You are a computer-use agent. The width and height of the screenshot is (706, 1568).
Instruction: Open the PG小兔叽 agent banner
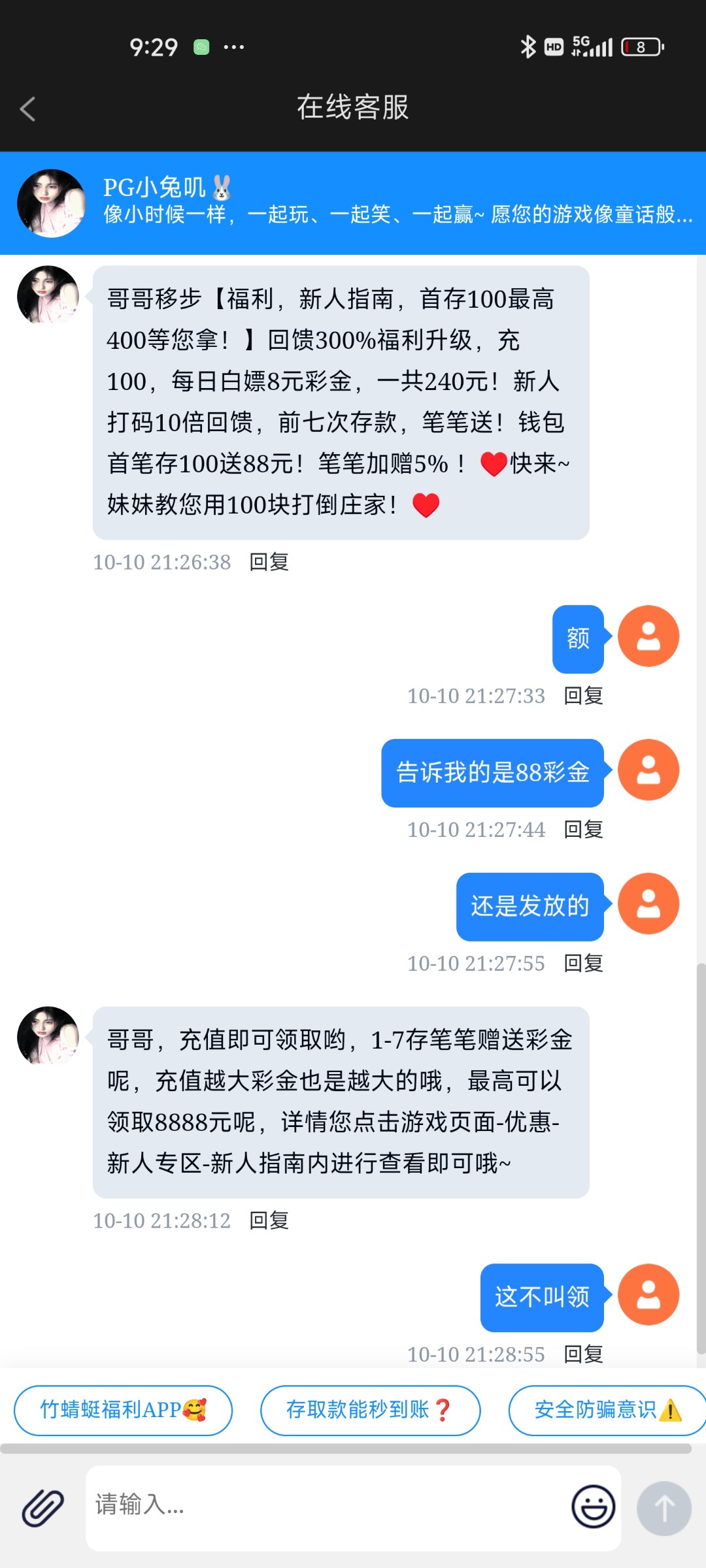[353, 203]
